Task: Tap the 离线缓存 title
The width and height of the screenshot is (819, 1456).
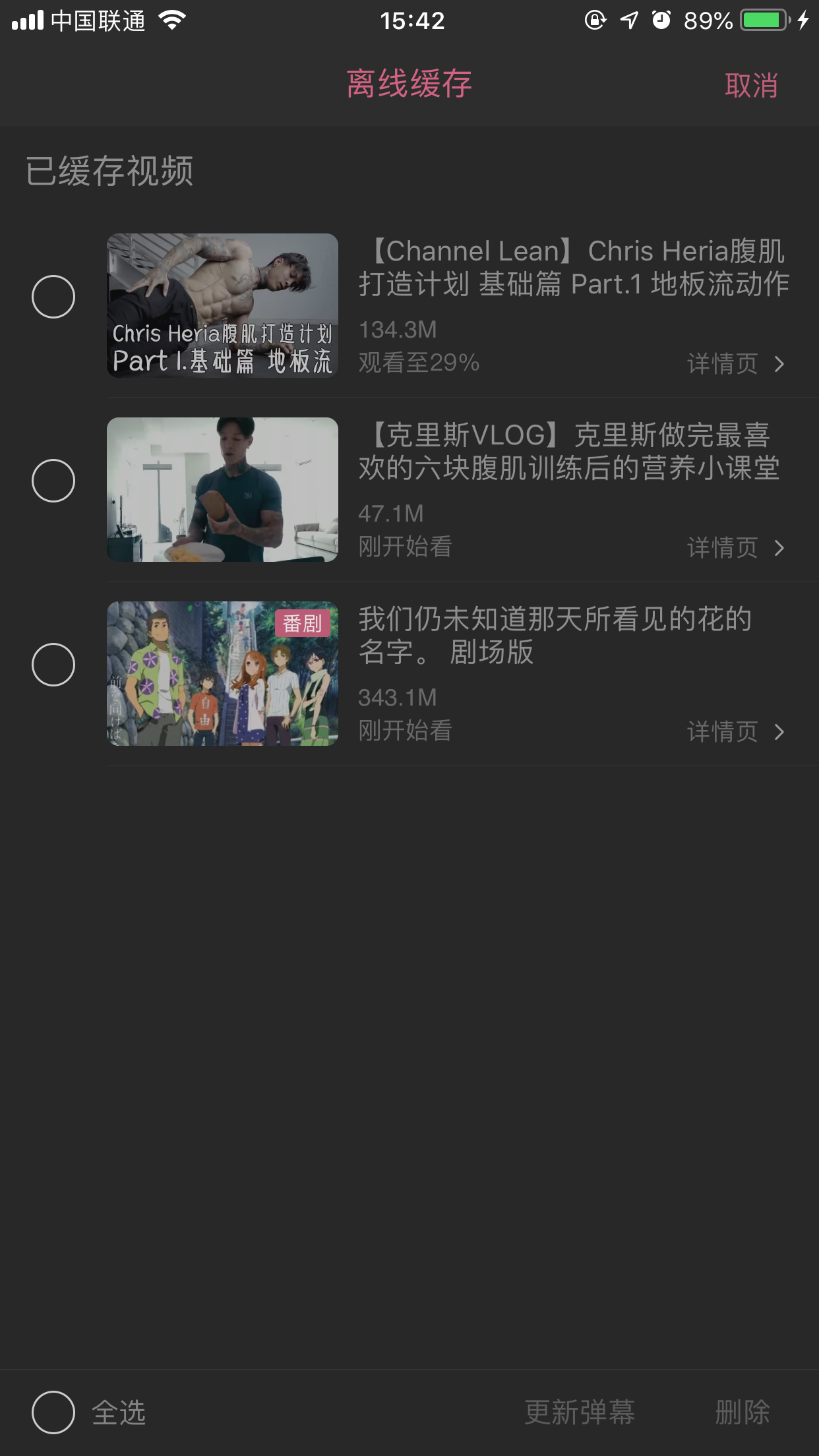Action: (409, 84)
